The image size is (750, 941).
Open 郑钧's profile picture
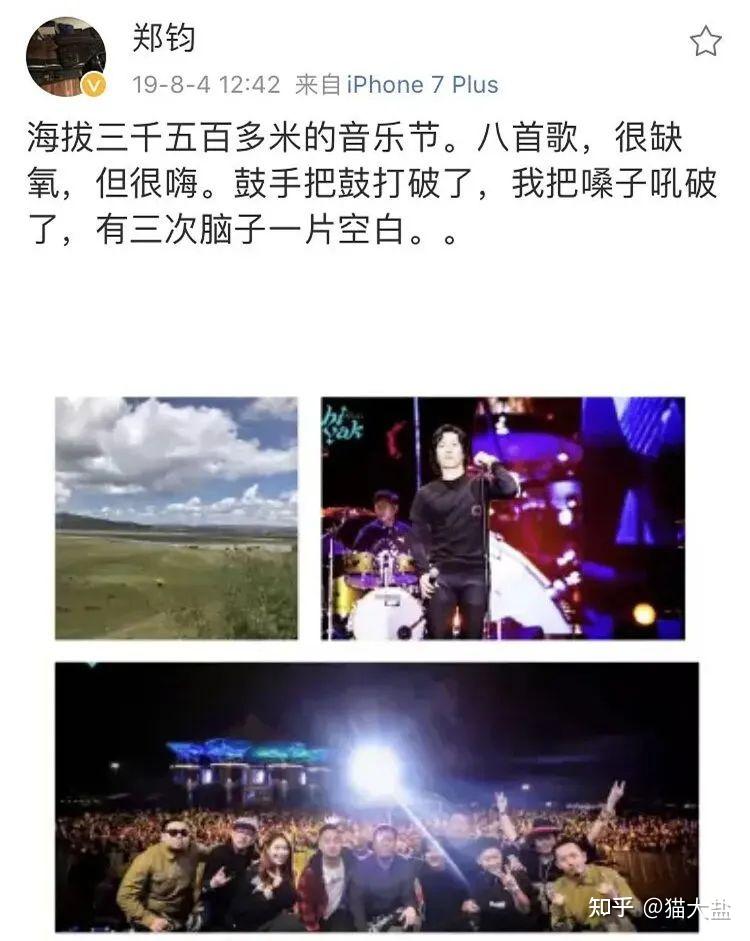[66, 56]
